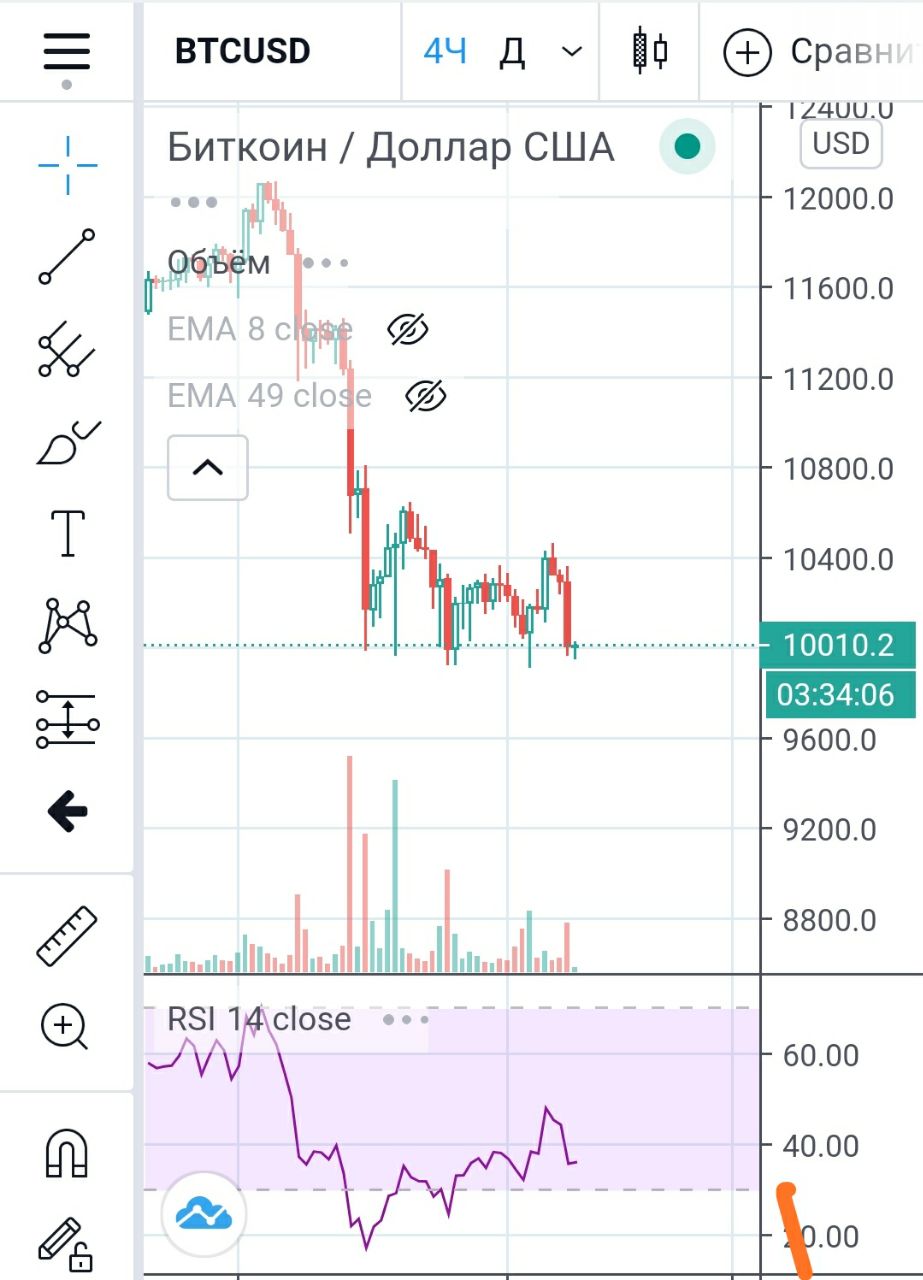This screenshot has height=1280, width=923.
Task: Choose the pitchfork tool
Action: click(x=67, y=349)
